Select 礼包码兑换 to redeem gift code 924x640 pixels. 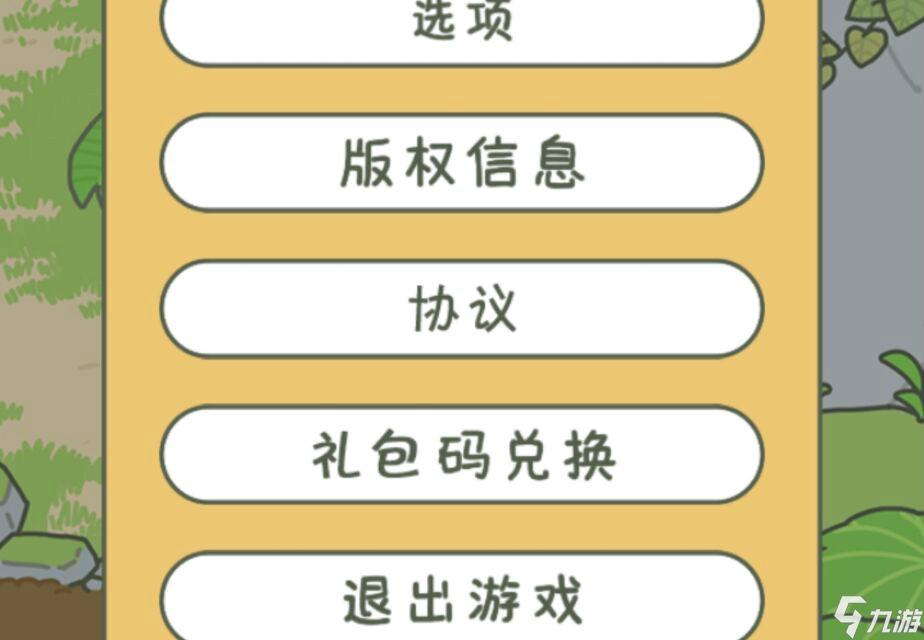click(x=462, y=455)
